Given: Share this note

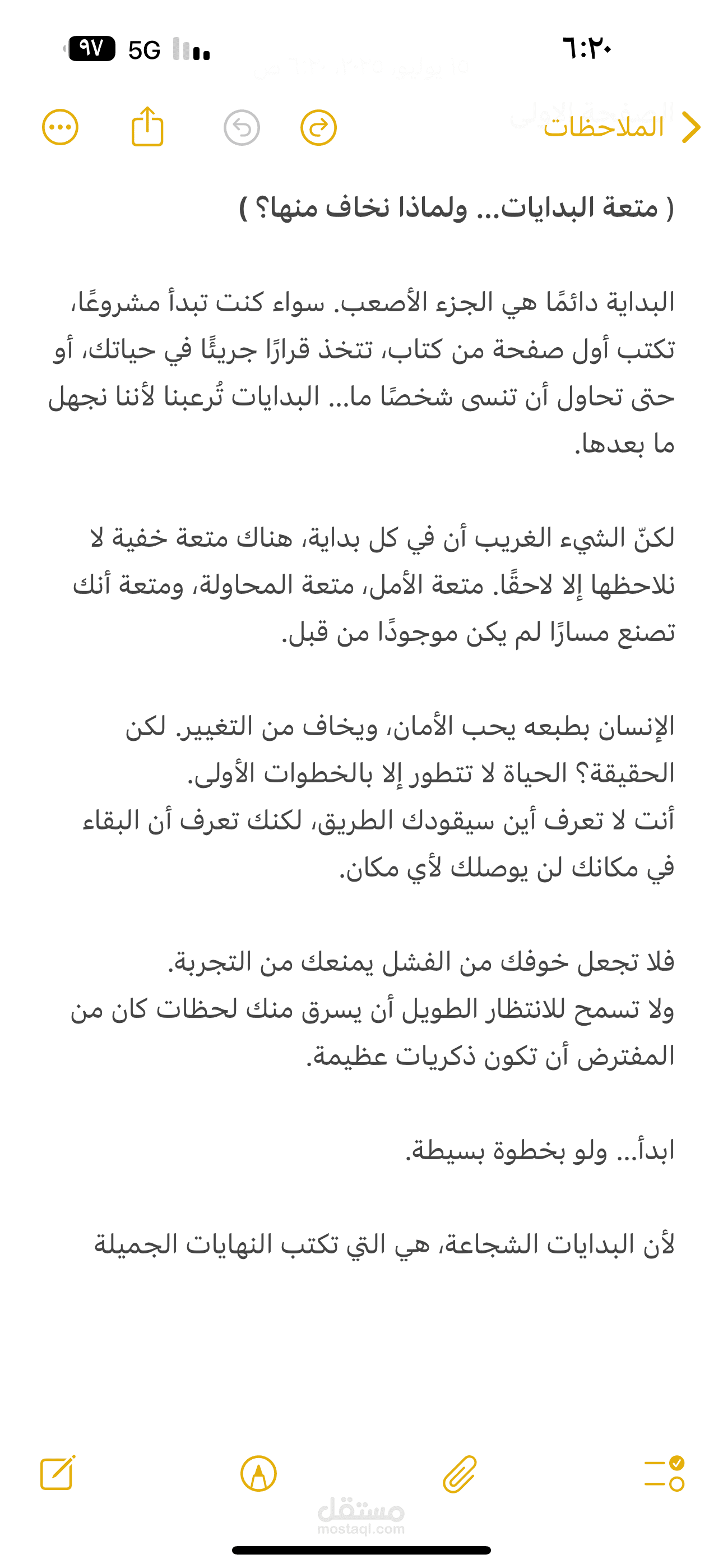Looking at the screenshot, I should 148,127.
